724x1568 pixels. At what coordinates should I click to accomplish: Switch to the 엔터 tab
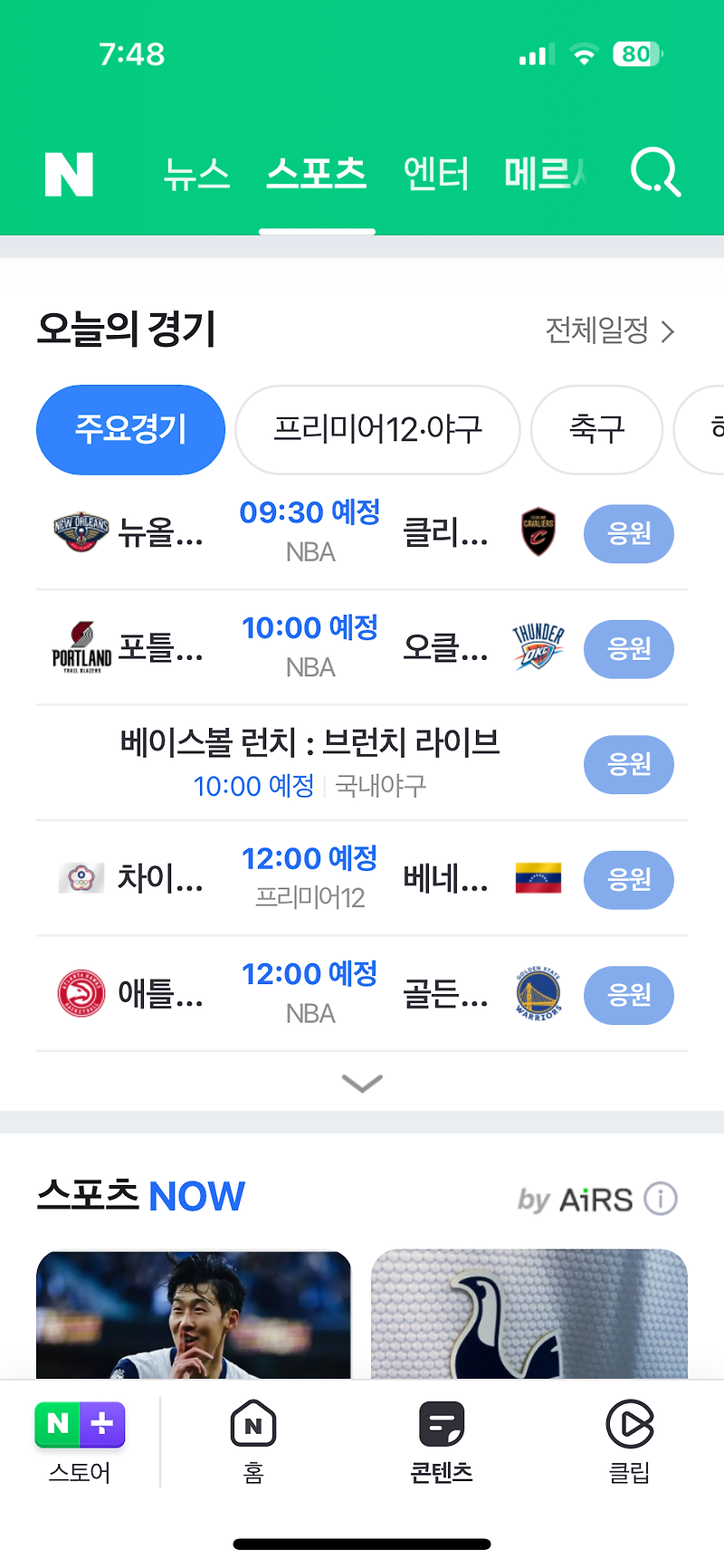436,174
